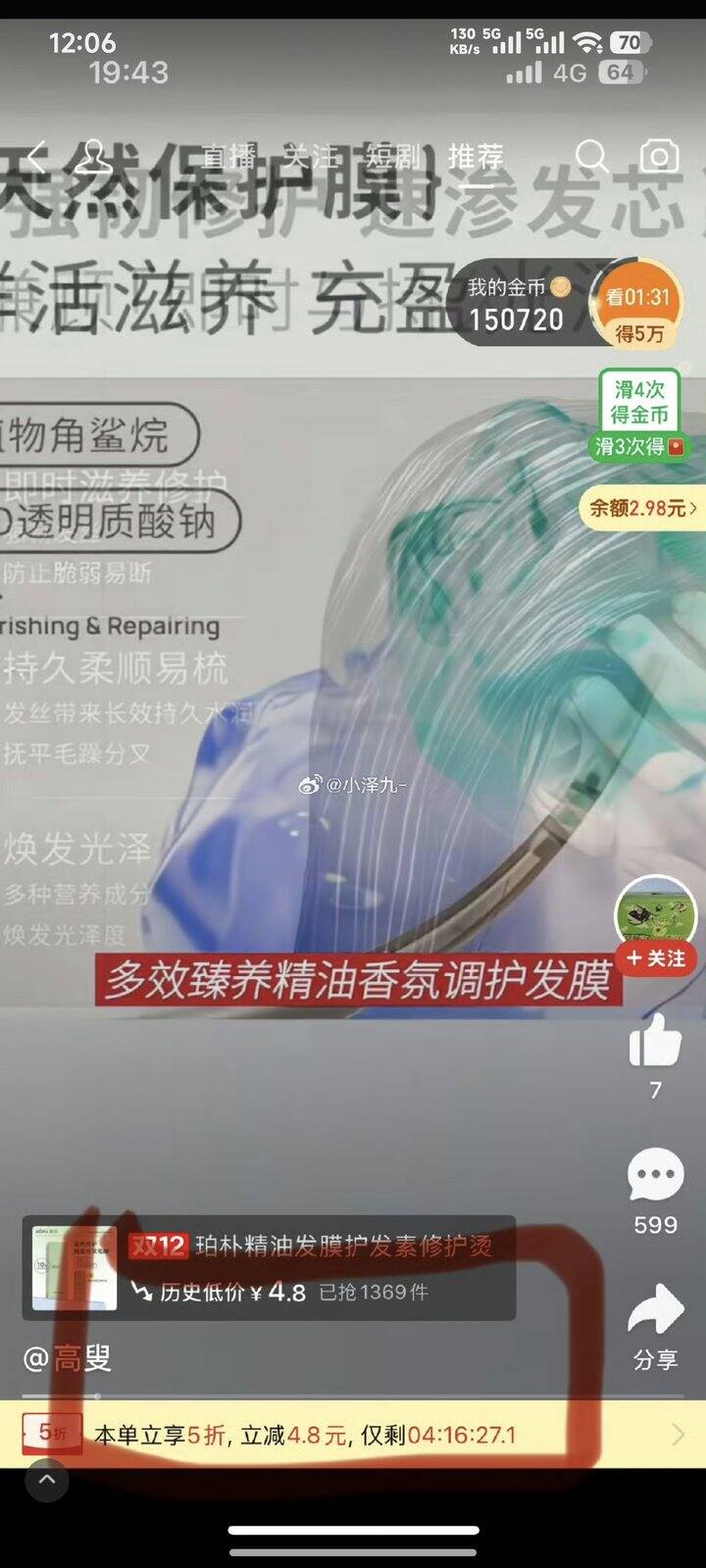Screen dimensions: 706x1568
Task: Open the comments with 599 replies
Action: tap(655, 1174)
